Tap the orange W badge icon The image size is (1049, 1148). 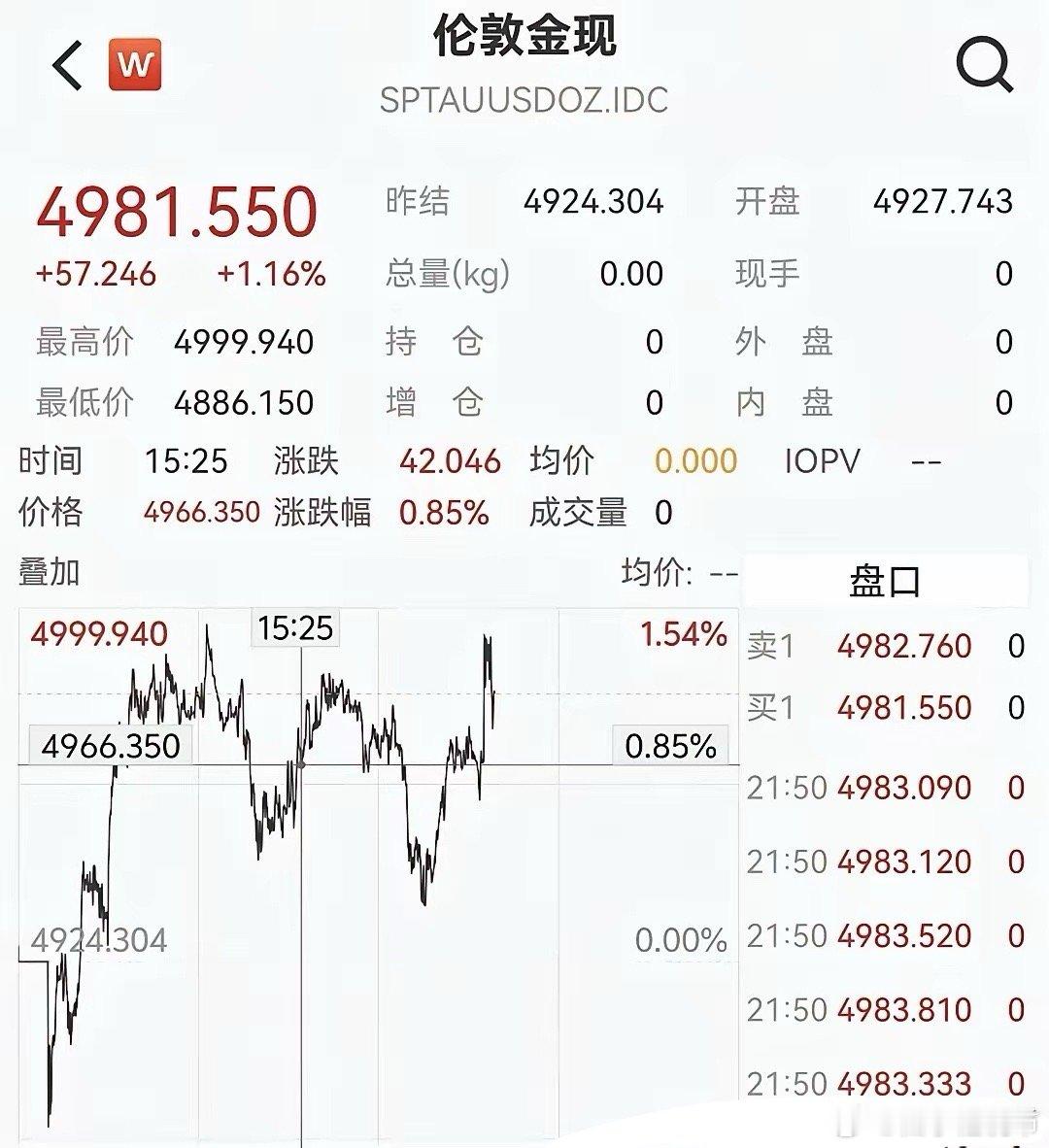pyautogui.click(x=135, y=64)
